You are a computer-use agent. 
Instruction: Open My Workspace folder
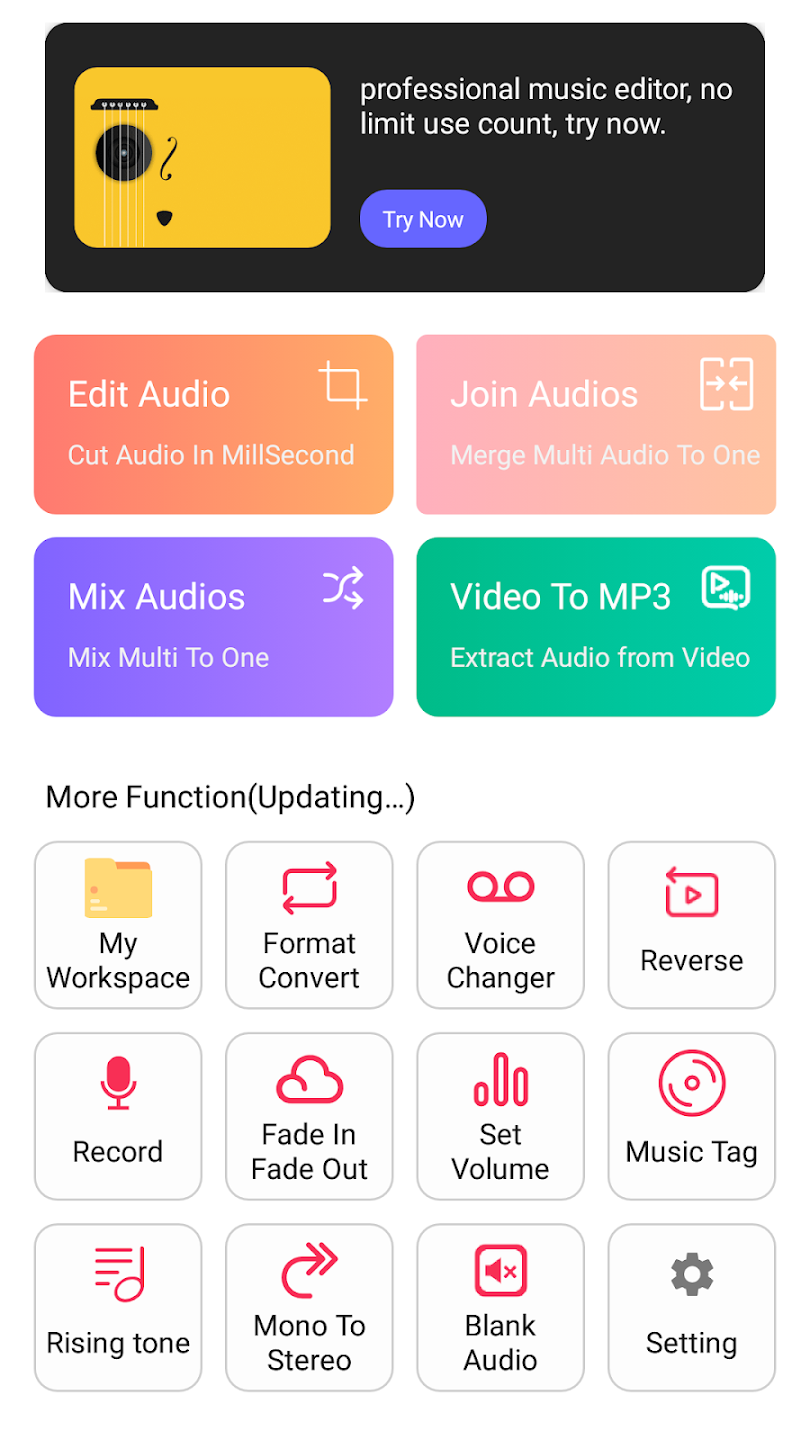coord(118,925)
